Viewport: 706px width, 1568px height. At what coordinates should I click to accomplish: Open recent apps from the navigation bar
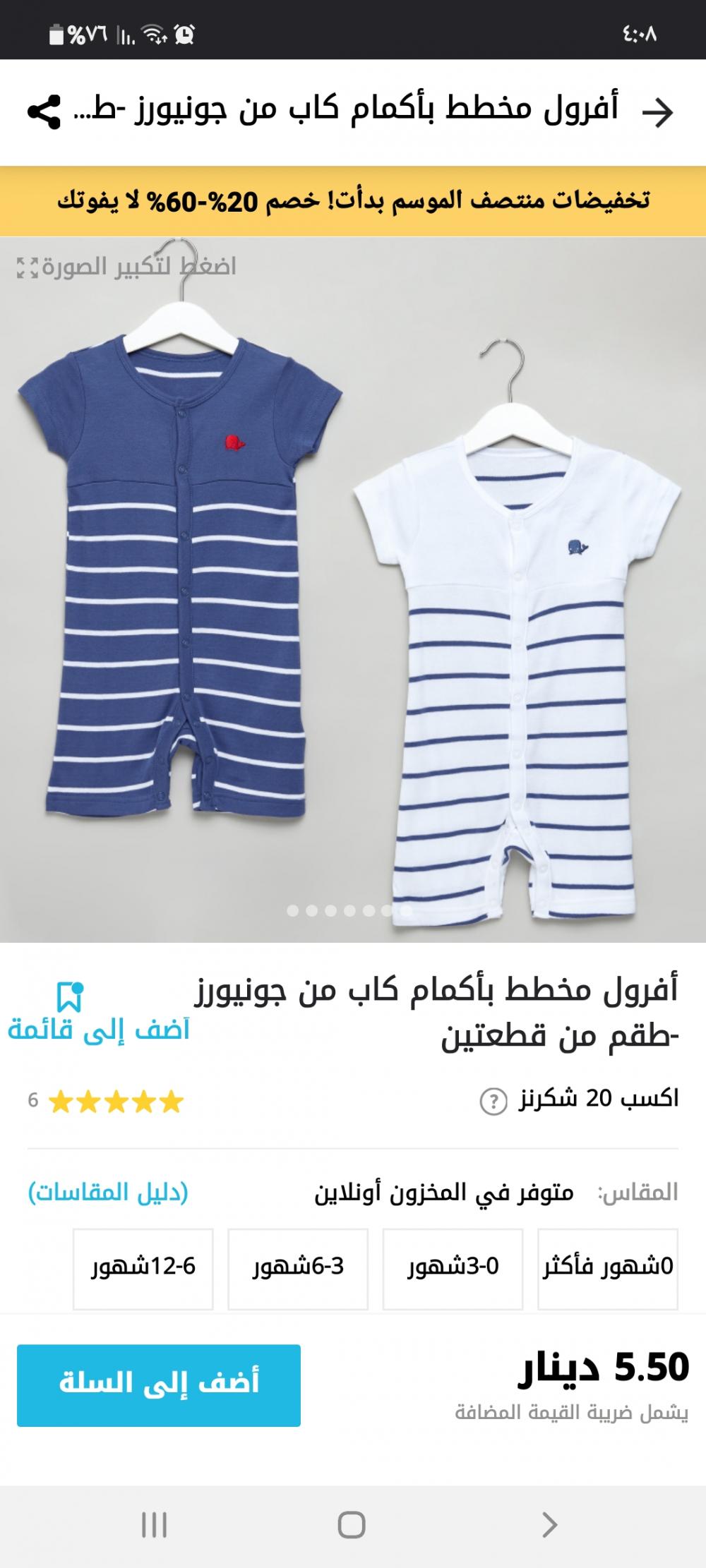coord(155,1525)
